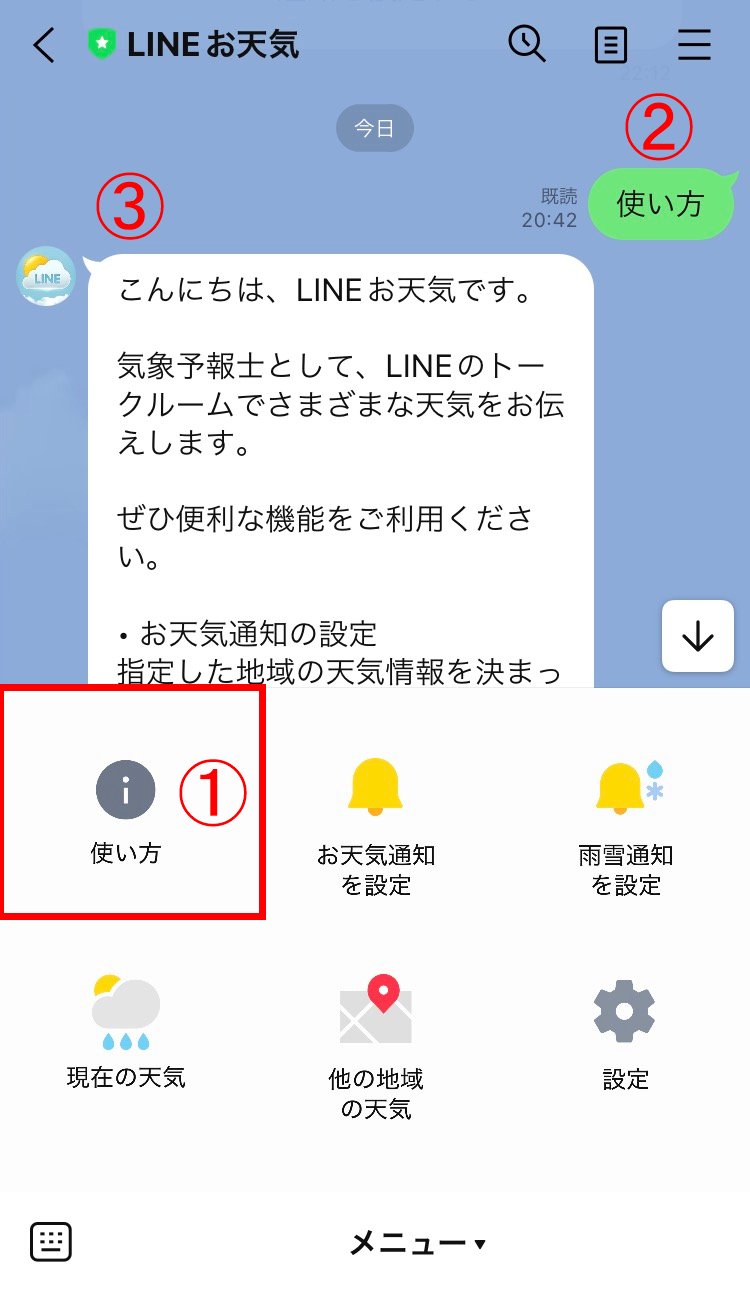The image size is (750, 1294).
Task: Tap the LINE お天気 bot avatar
Action: (x=44, y=277)
